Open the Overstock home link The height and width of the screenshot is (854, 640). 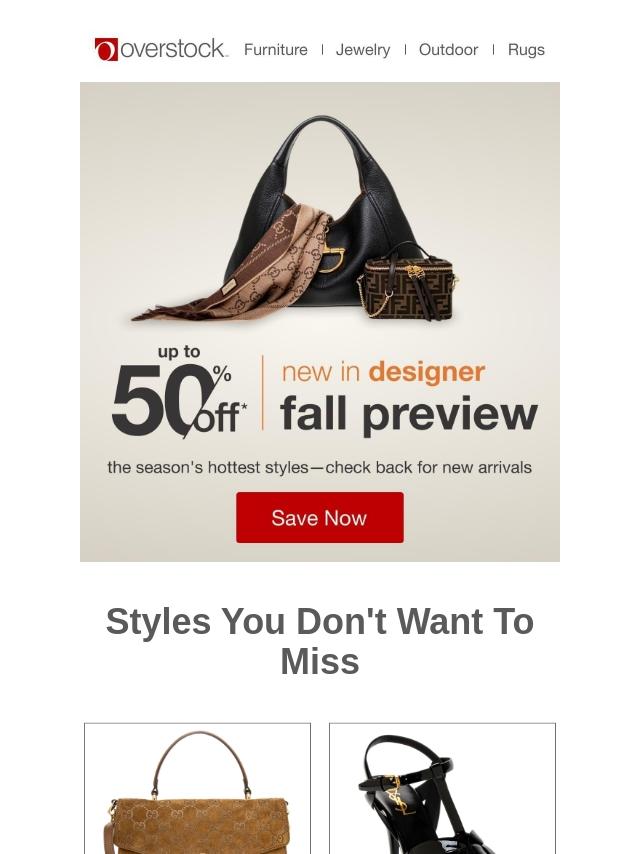(161, 49)
